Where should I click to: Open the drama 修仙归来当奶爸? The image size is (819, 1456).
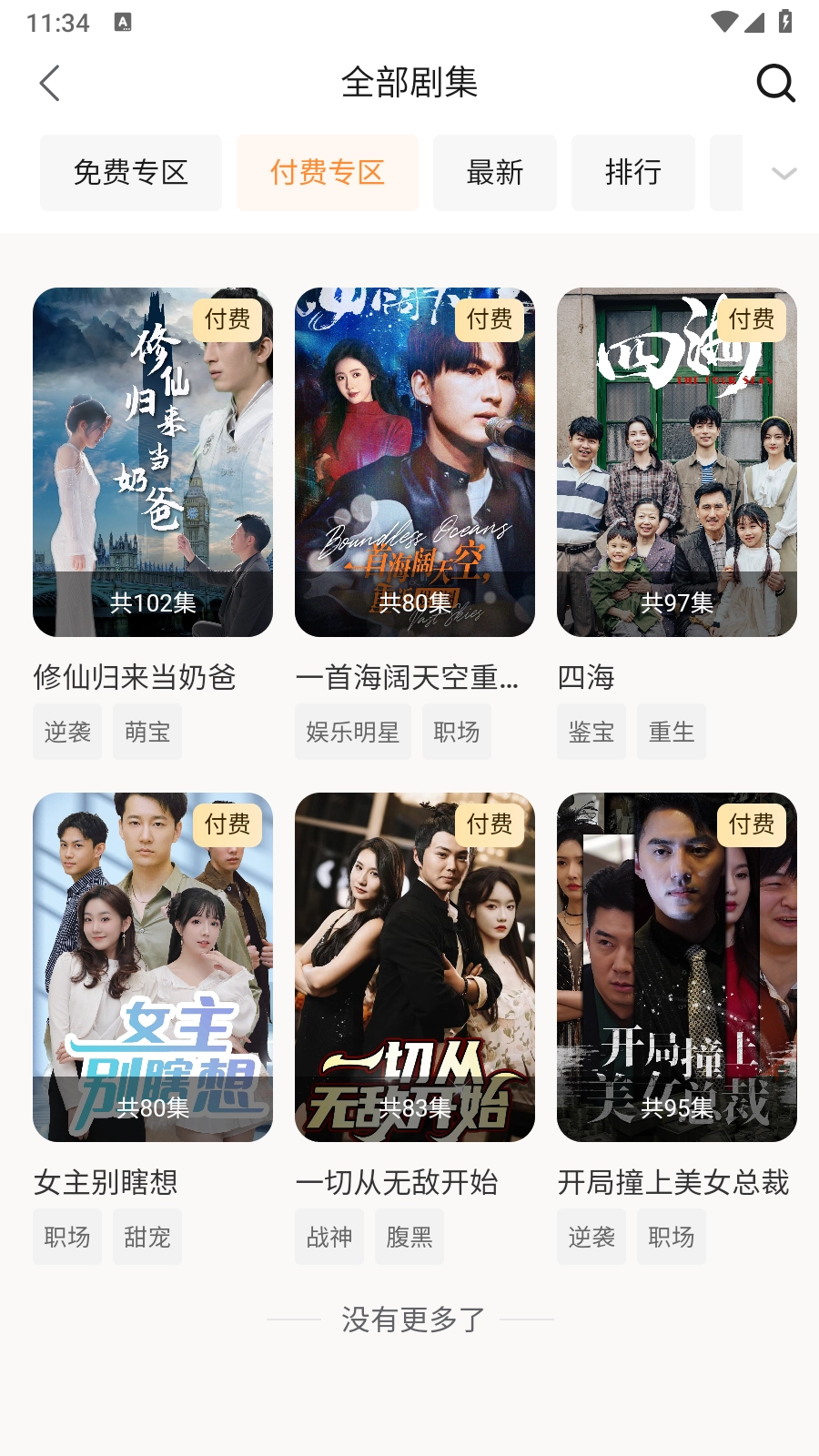click(153, 462)
